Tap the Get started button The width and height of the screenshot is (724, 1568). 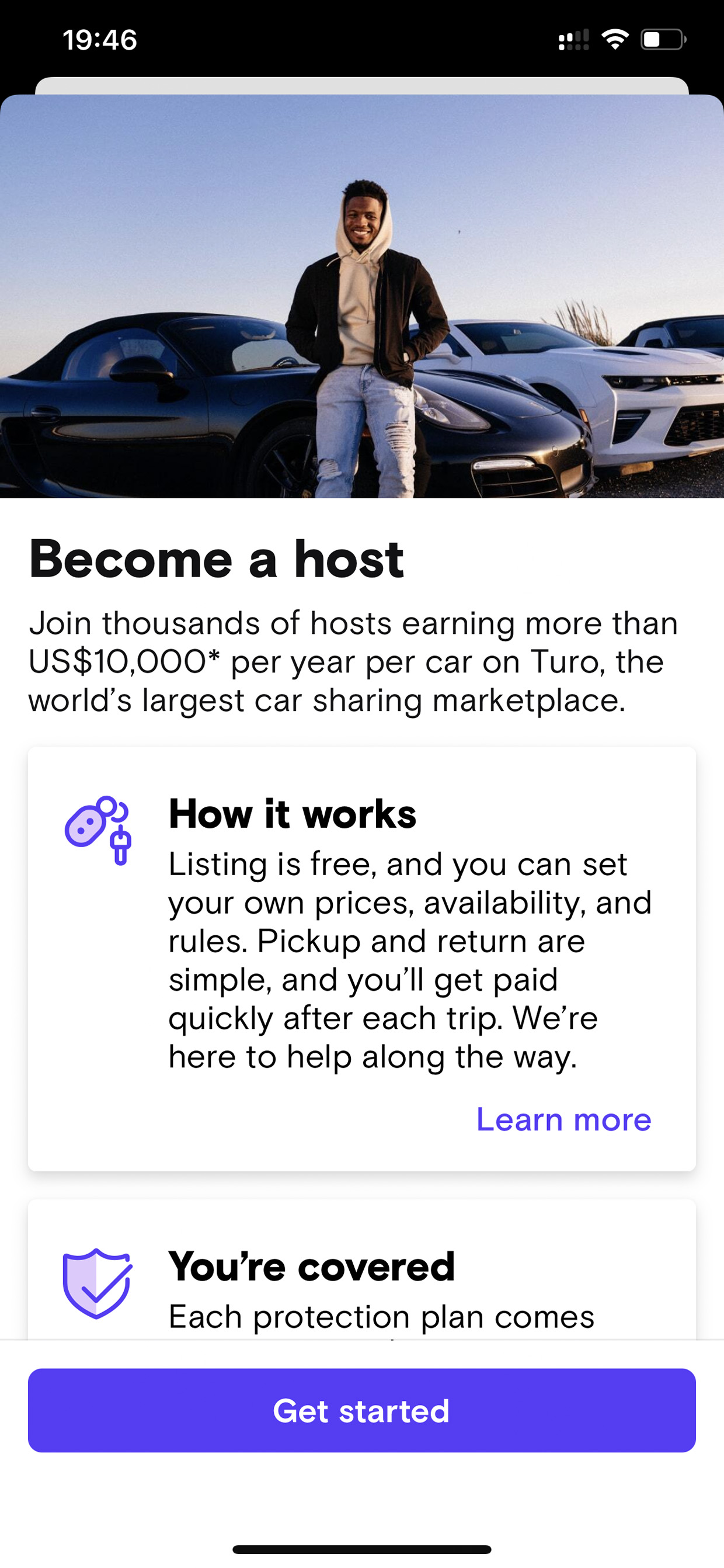(361, 1410)
